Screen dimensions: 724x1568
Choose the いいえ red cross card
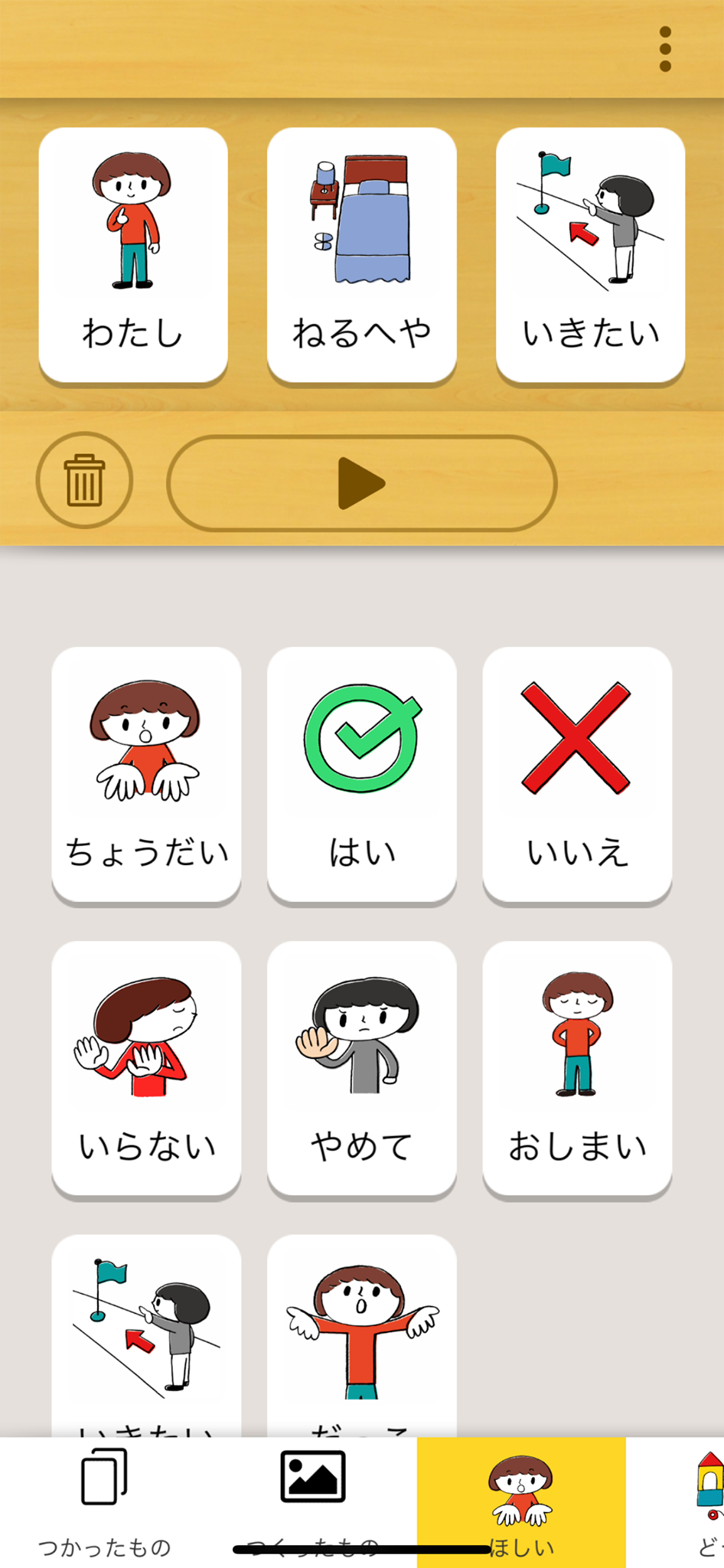577,774
